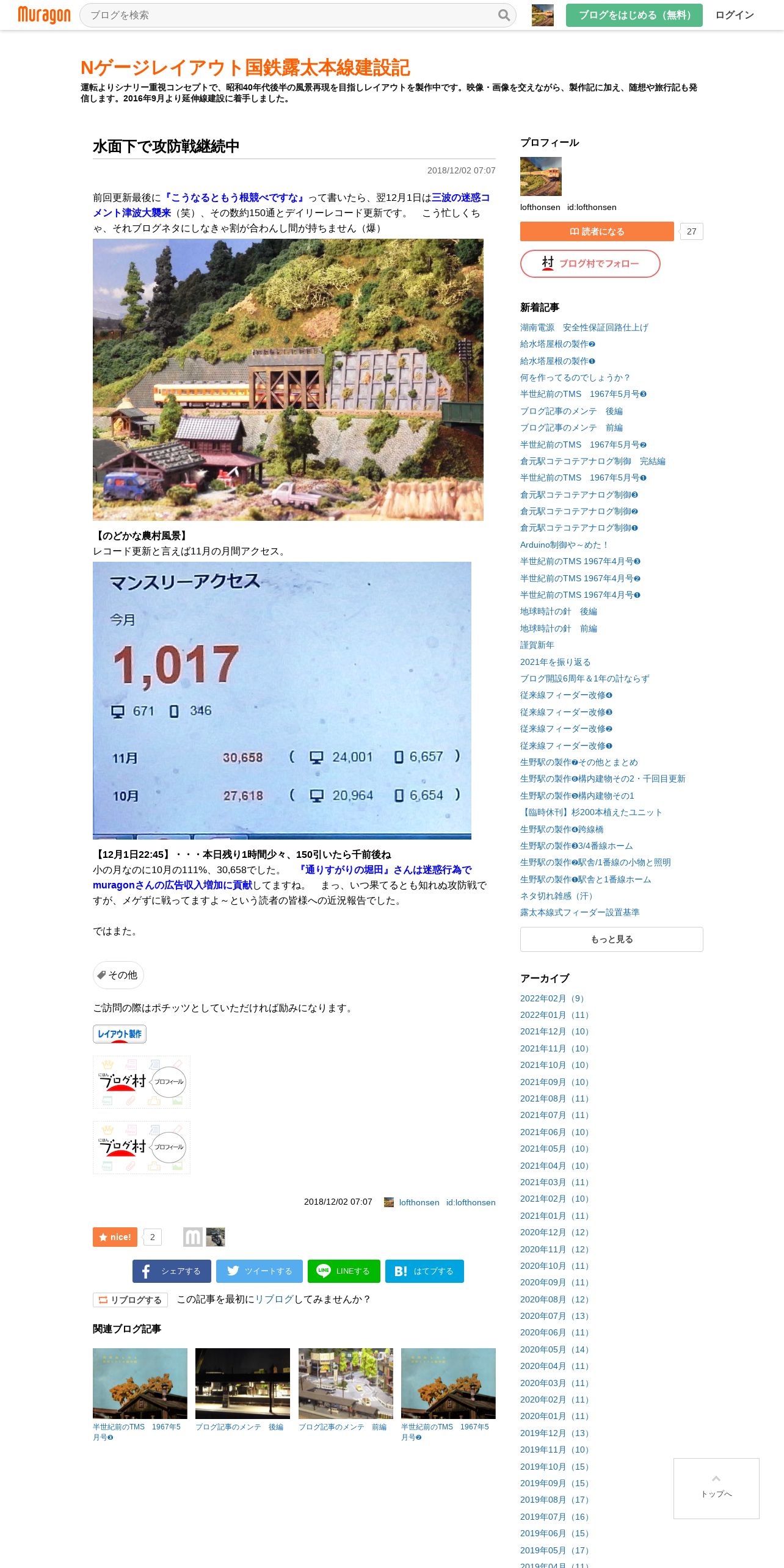The height and width of the screenshot is (1568, 784).
Task: Give this post a nice!
Action: (115, 1237)
